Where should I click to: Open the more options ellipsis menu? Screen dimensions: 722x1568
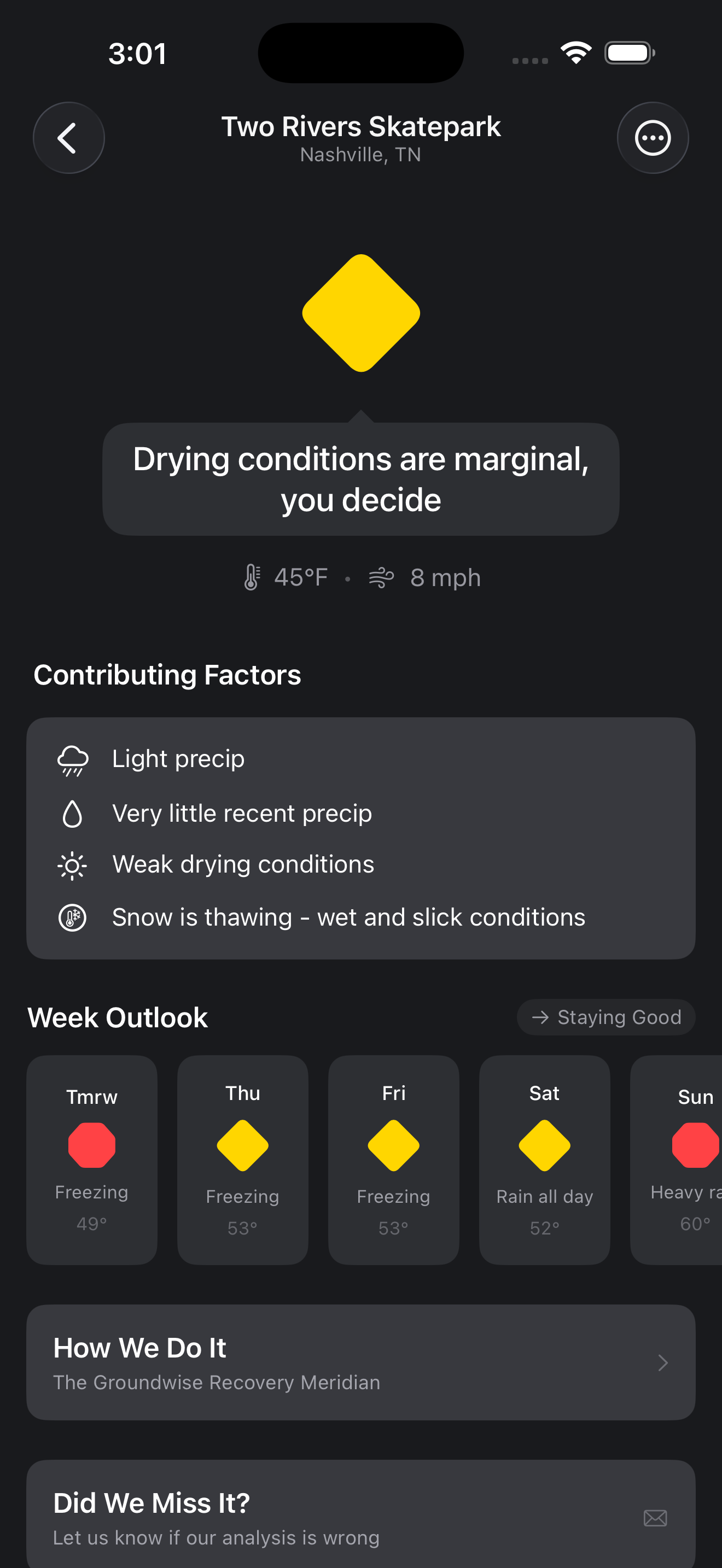(x=653, y=138)
